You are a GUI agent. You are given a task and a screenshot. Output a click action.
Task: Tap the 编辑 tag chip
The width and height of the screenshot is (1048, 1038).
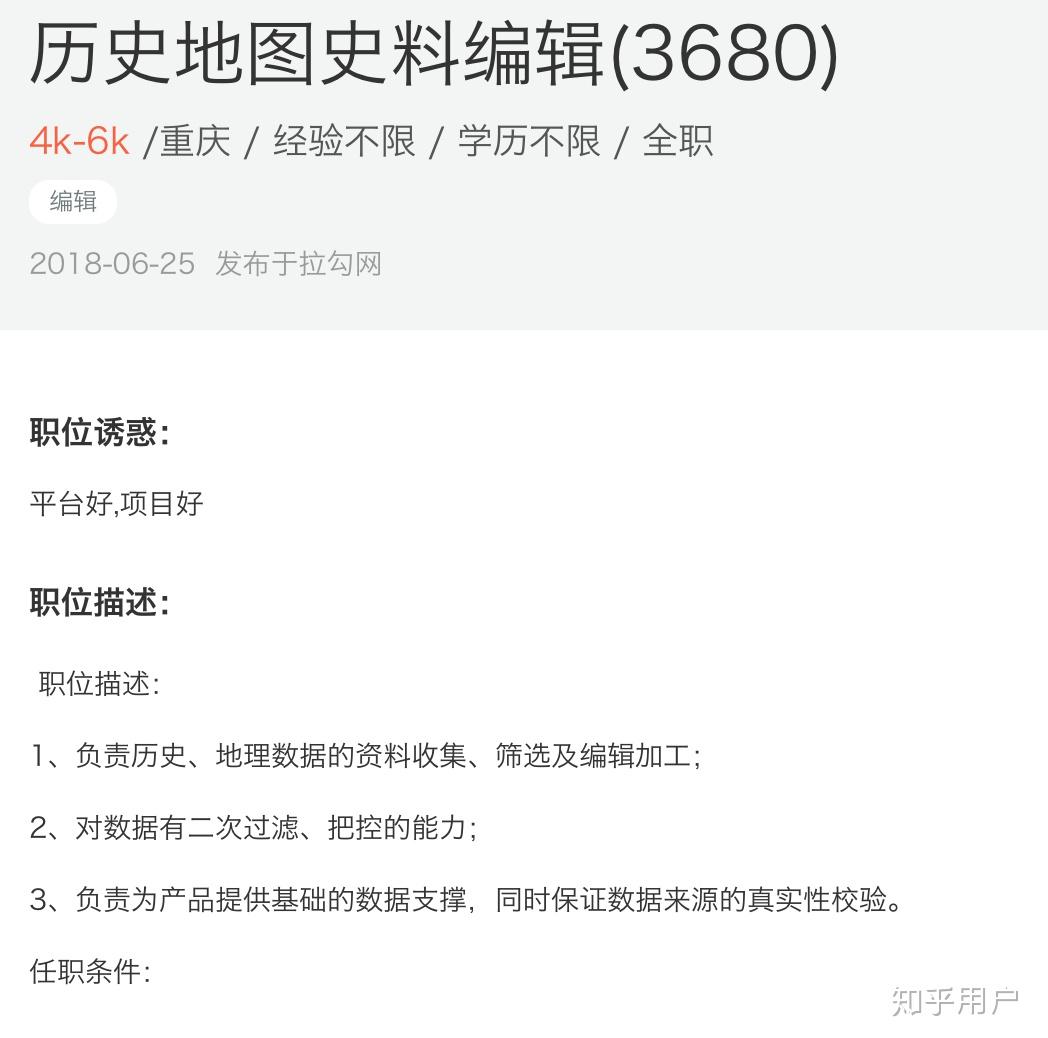[x=73, y=201]
